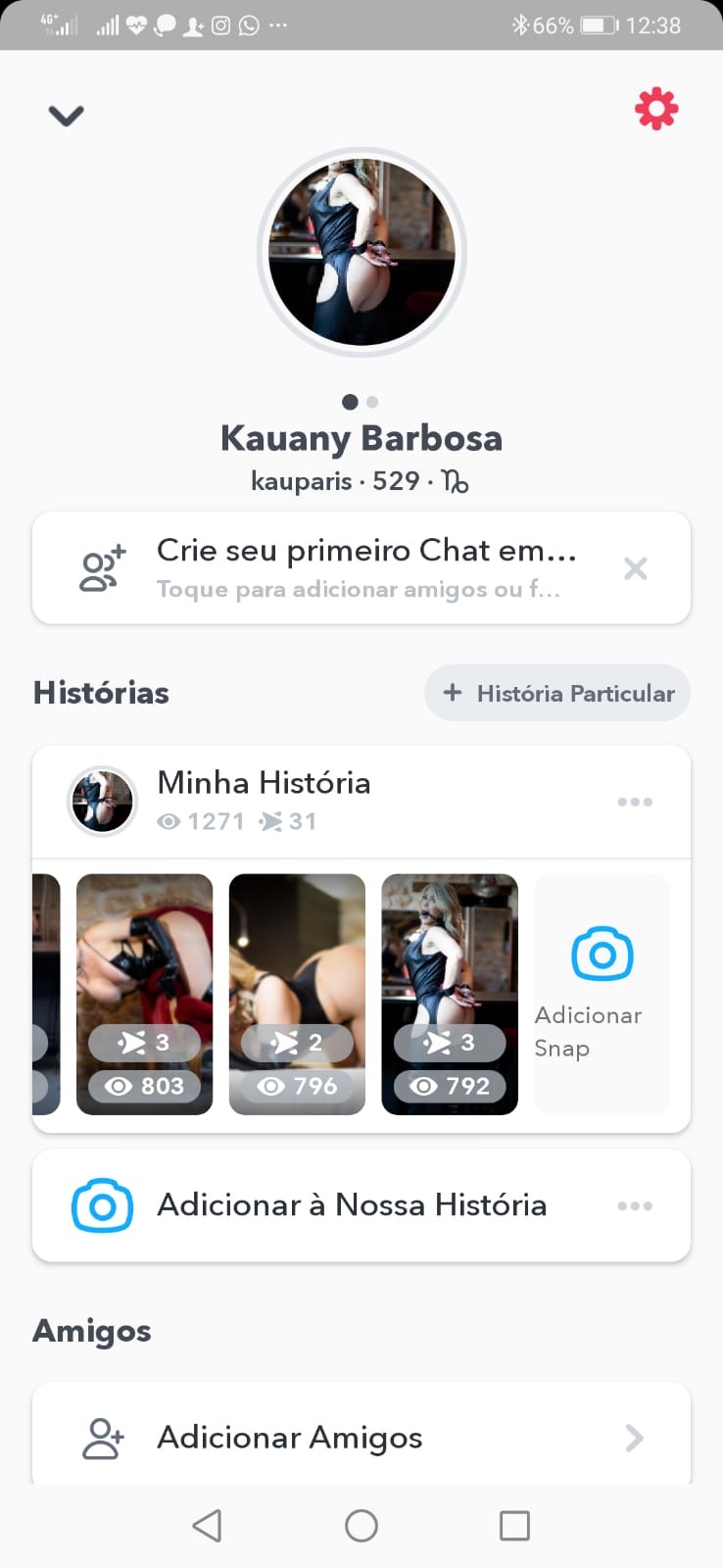The image size is (723, 1568).
Task: Create a História Particular
Action: pyautogui.click(x=555, y=693)
